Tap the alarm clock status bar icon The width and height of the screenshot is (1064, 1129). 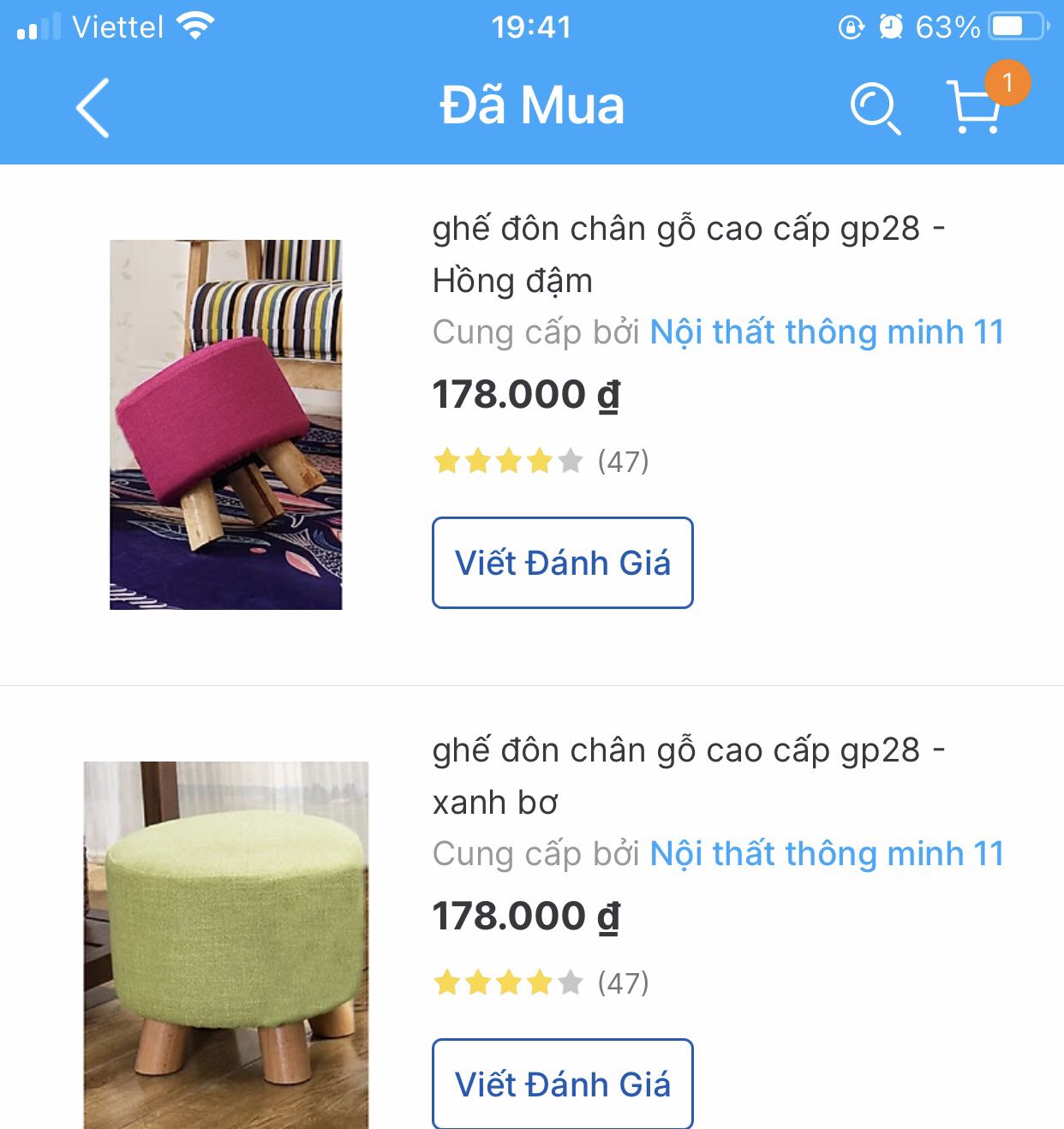[x=891, y=27]
